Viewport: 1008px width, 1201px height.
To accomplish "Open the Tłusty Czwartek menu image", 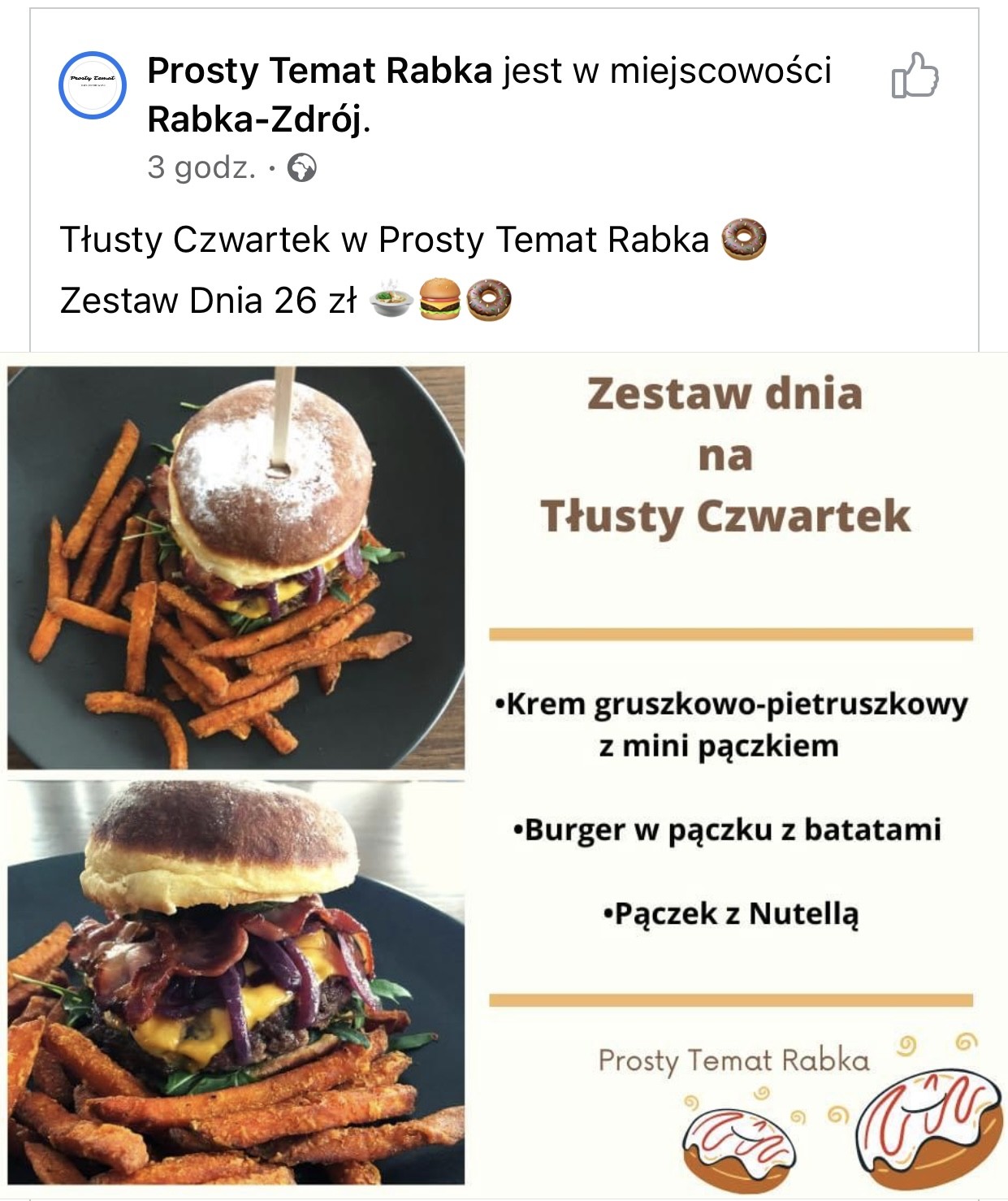I will tap(504, 772).
